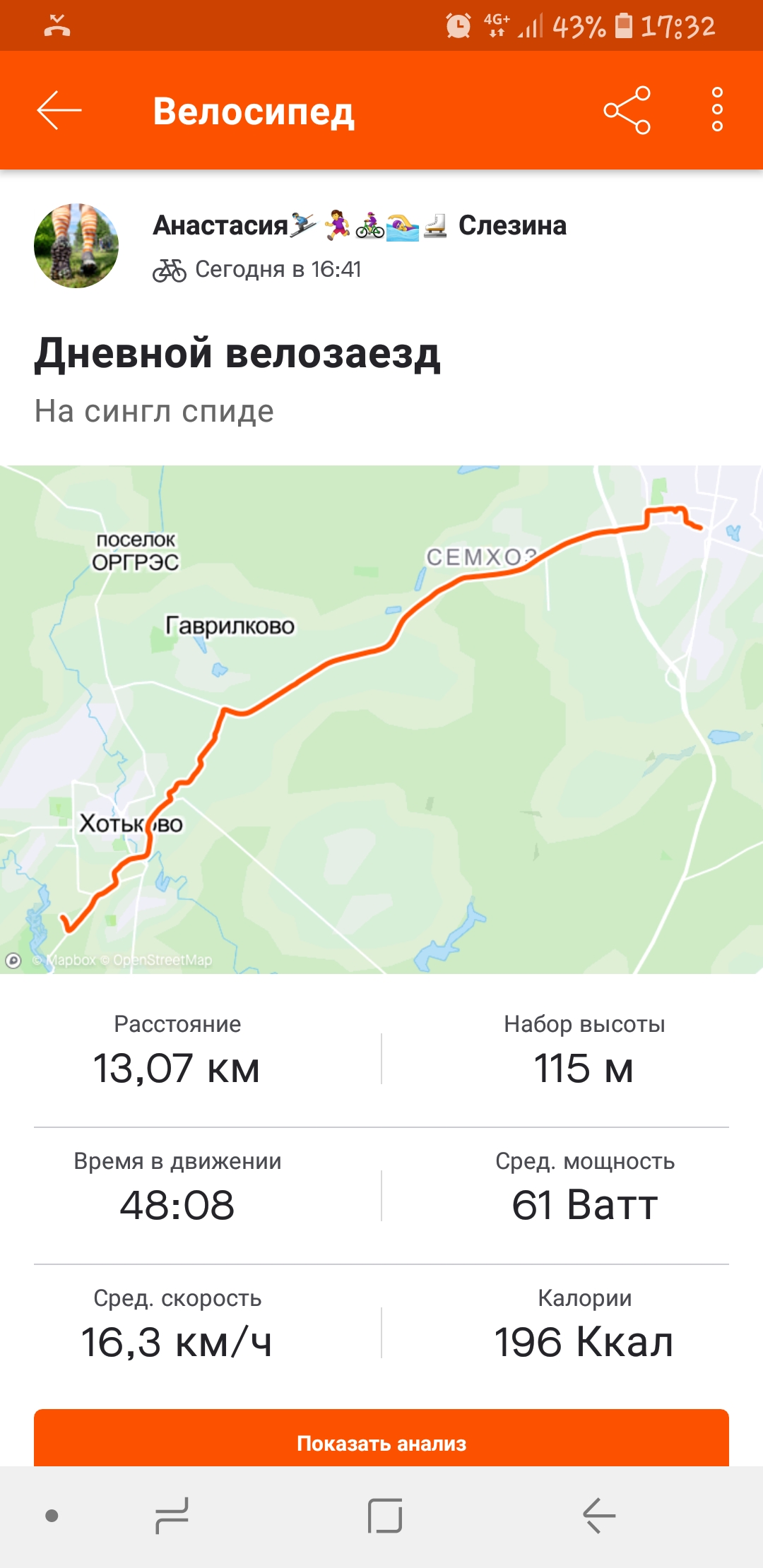
Task: Share this cycling activity
Action: [627, 110]
